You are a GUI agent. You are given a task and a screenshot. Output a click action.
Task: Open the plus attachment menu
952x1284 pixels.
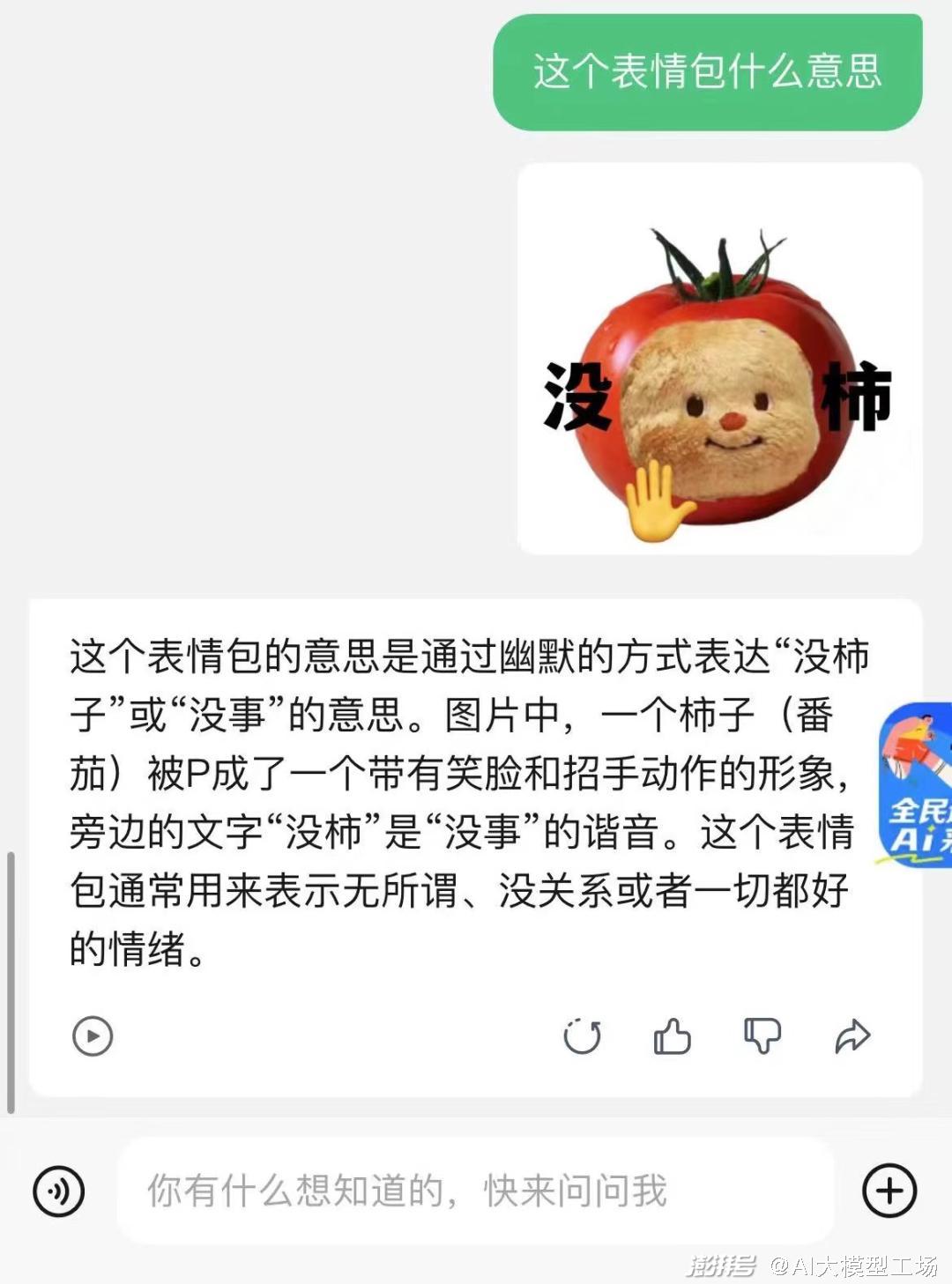[x=889, y=1191]
